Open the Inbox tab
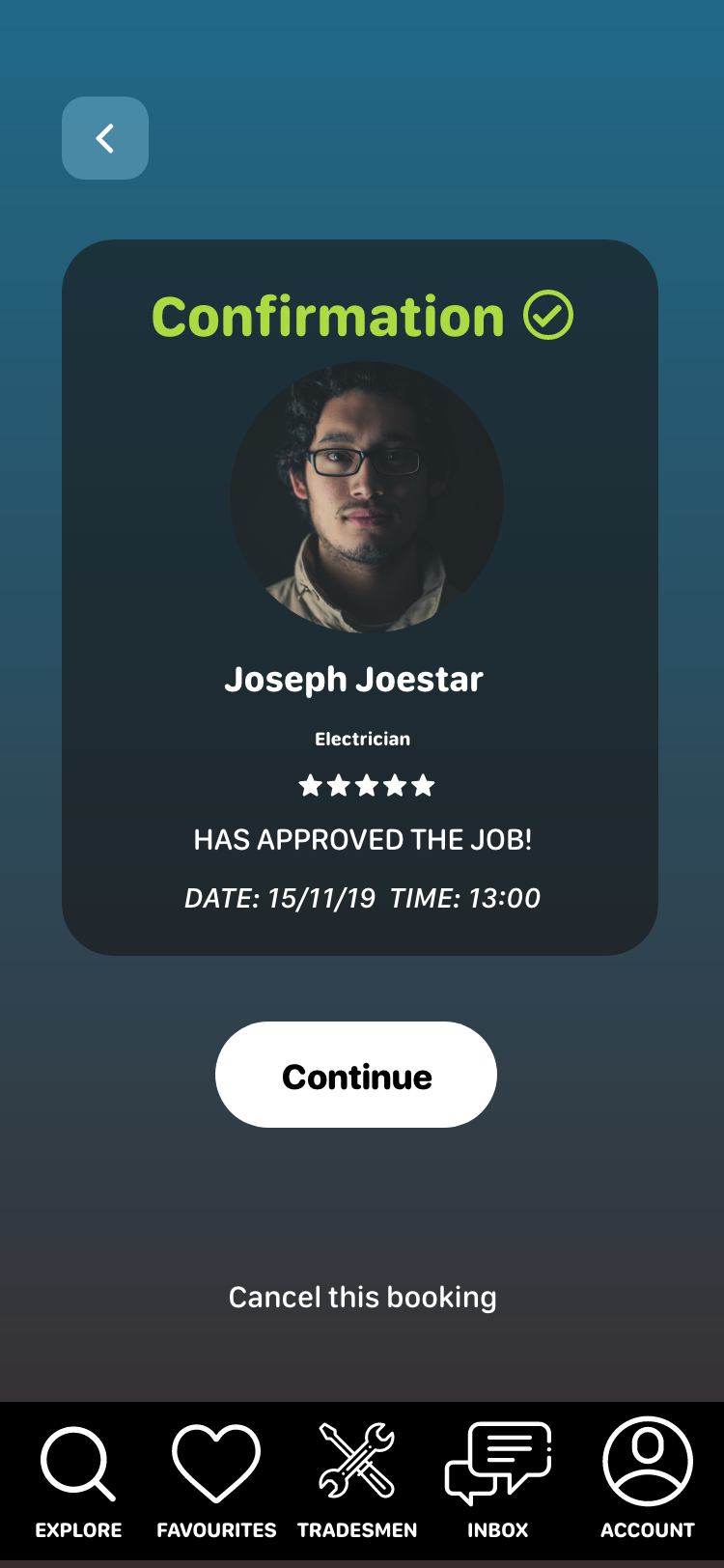 tap(498, 1479)
